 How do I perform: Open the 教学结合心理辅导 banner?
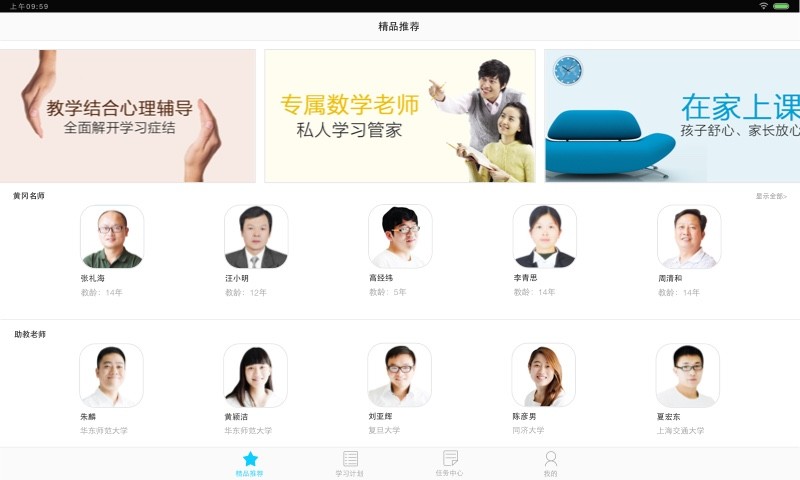coord(127,116)
